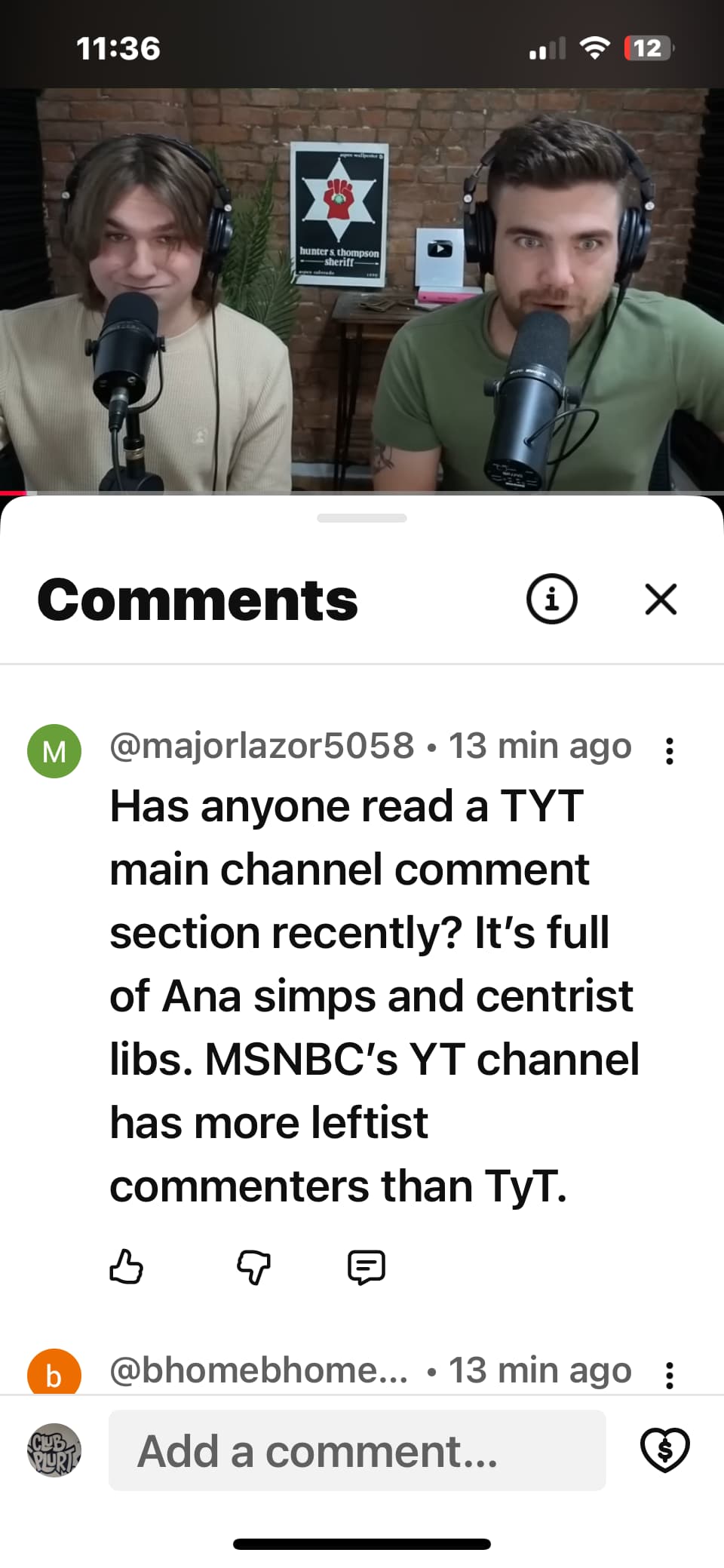Reply to @majorlazor5058's comment
The width and height of the screenshot is (724, 1568).
point(366,1266)
